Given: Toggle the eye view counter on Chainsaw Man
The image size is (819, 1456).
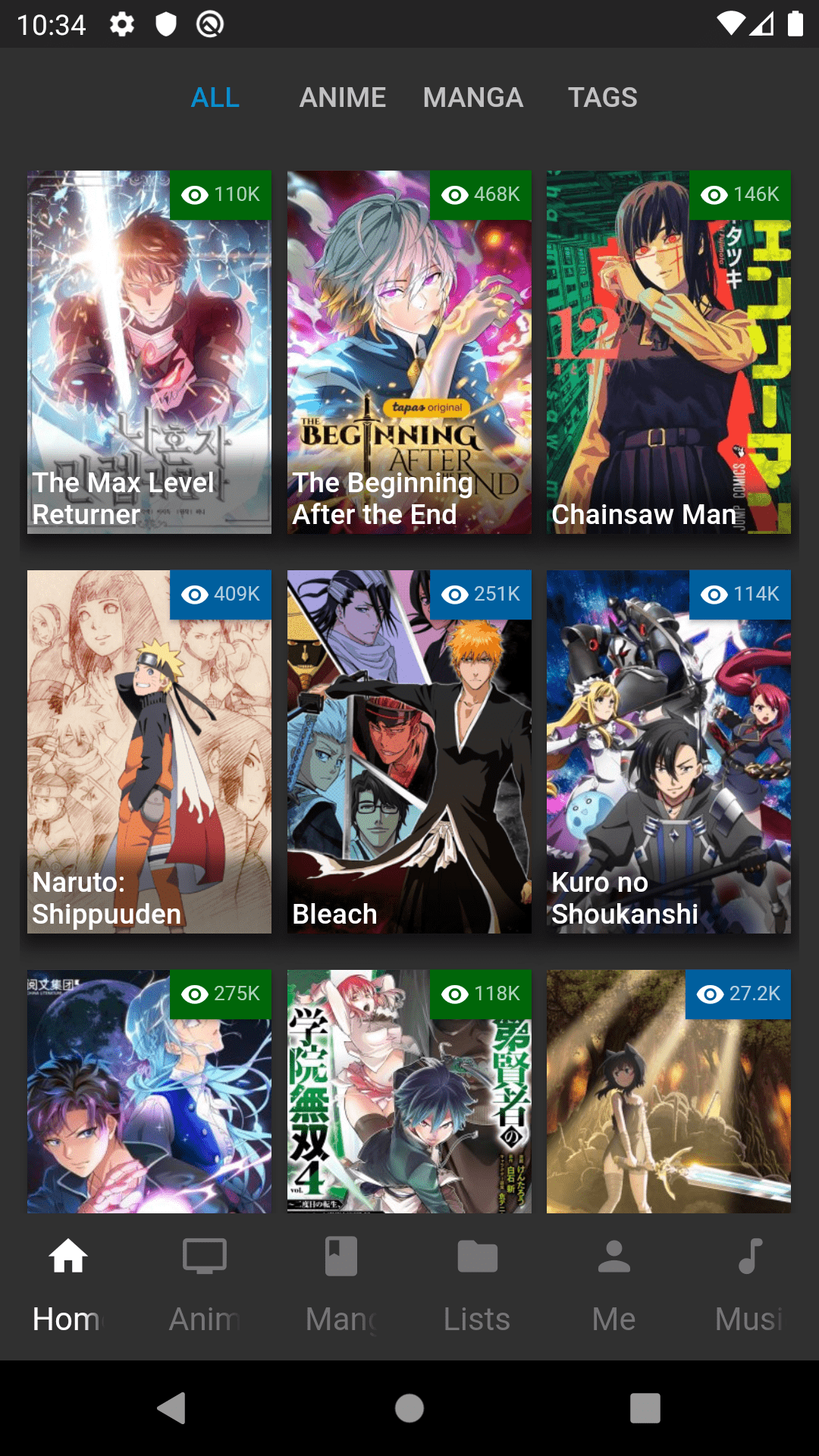Looking at the screenshot, I should click(739, 194).
